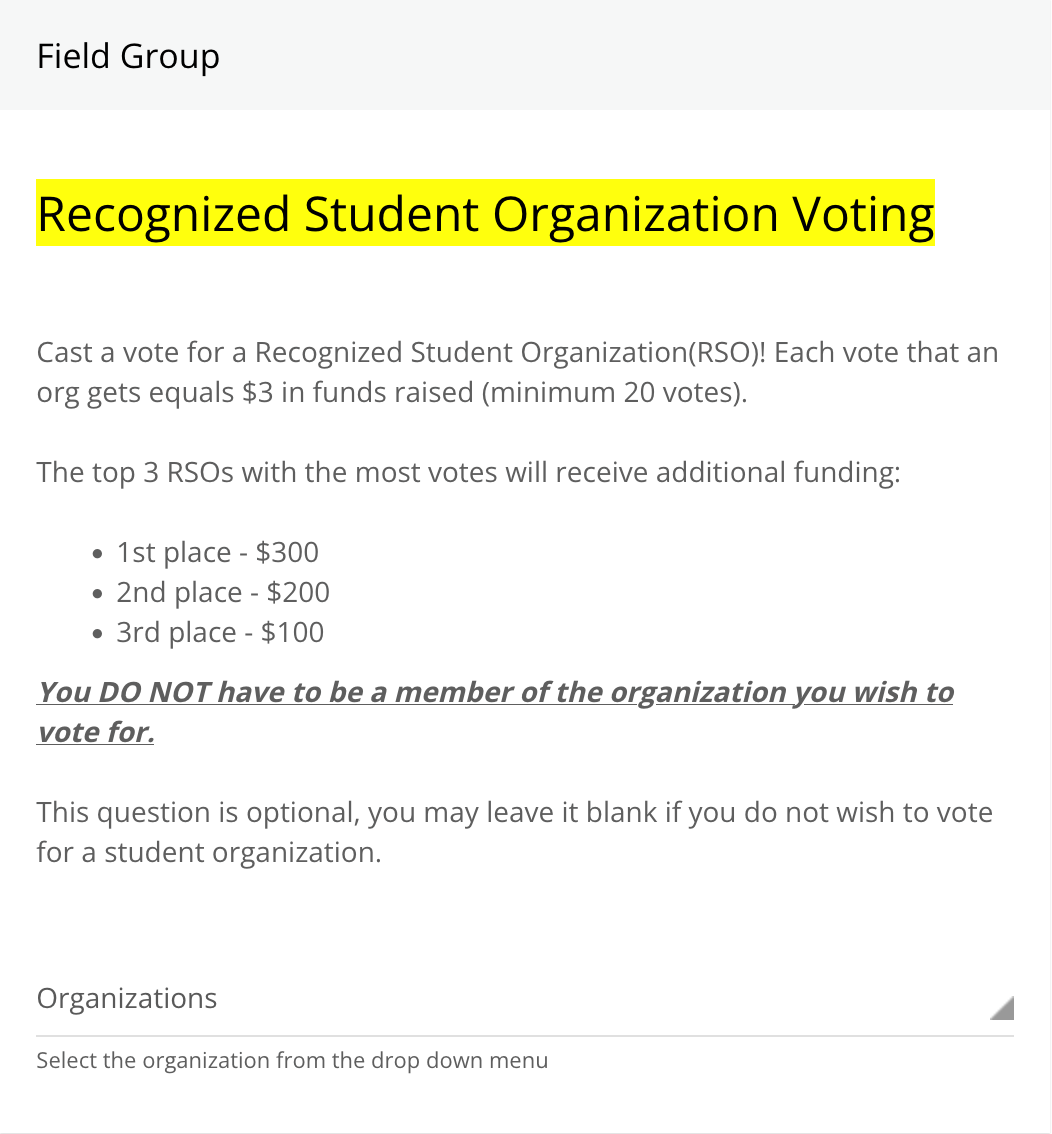Click the 3rd place $100 bullet item

click(x=219, y=632)
